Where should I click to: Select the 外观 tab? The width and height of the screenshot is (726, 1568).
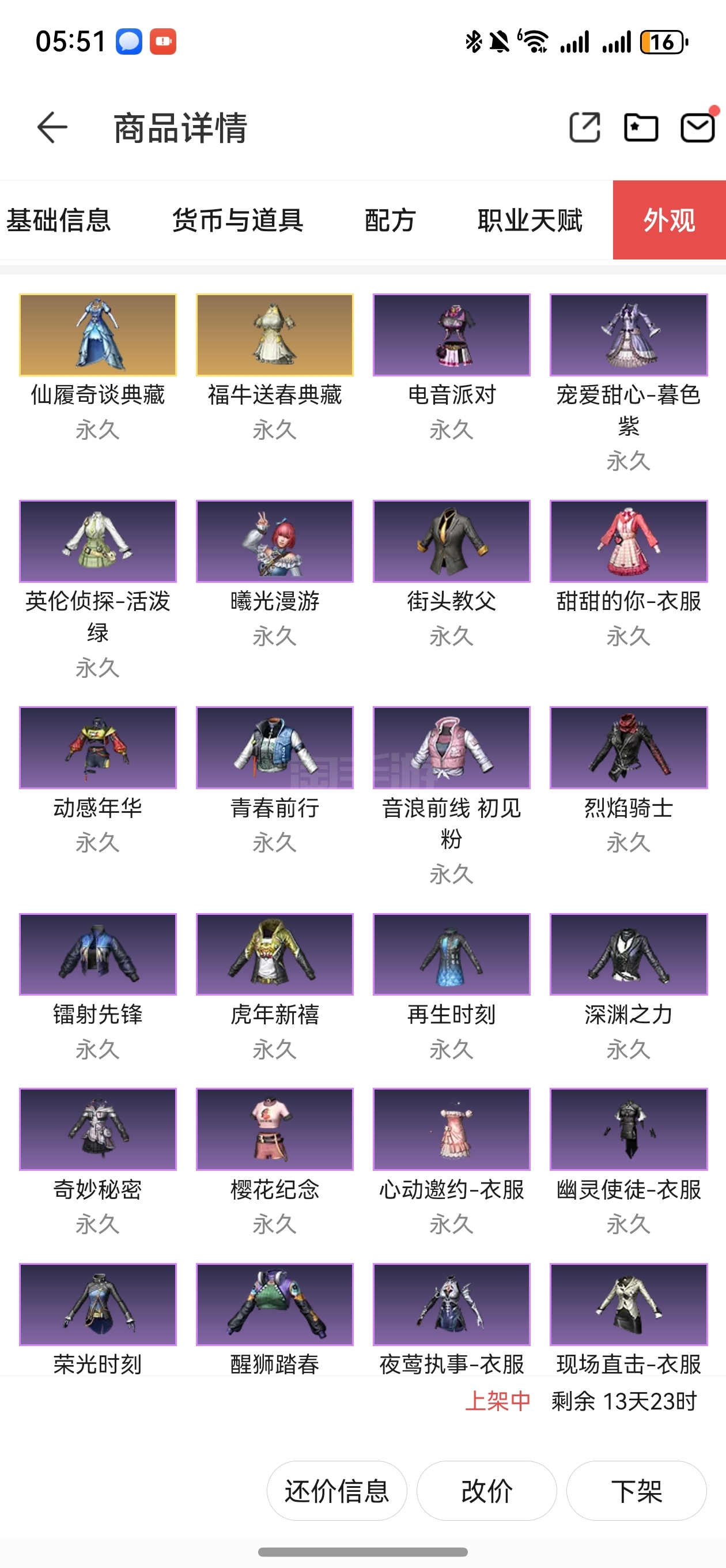[669, 220]
